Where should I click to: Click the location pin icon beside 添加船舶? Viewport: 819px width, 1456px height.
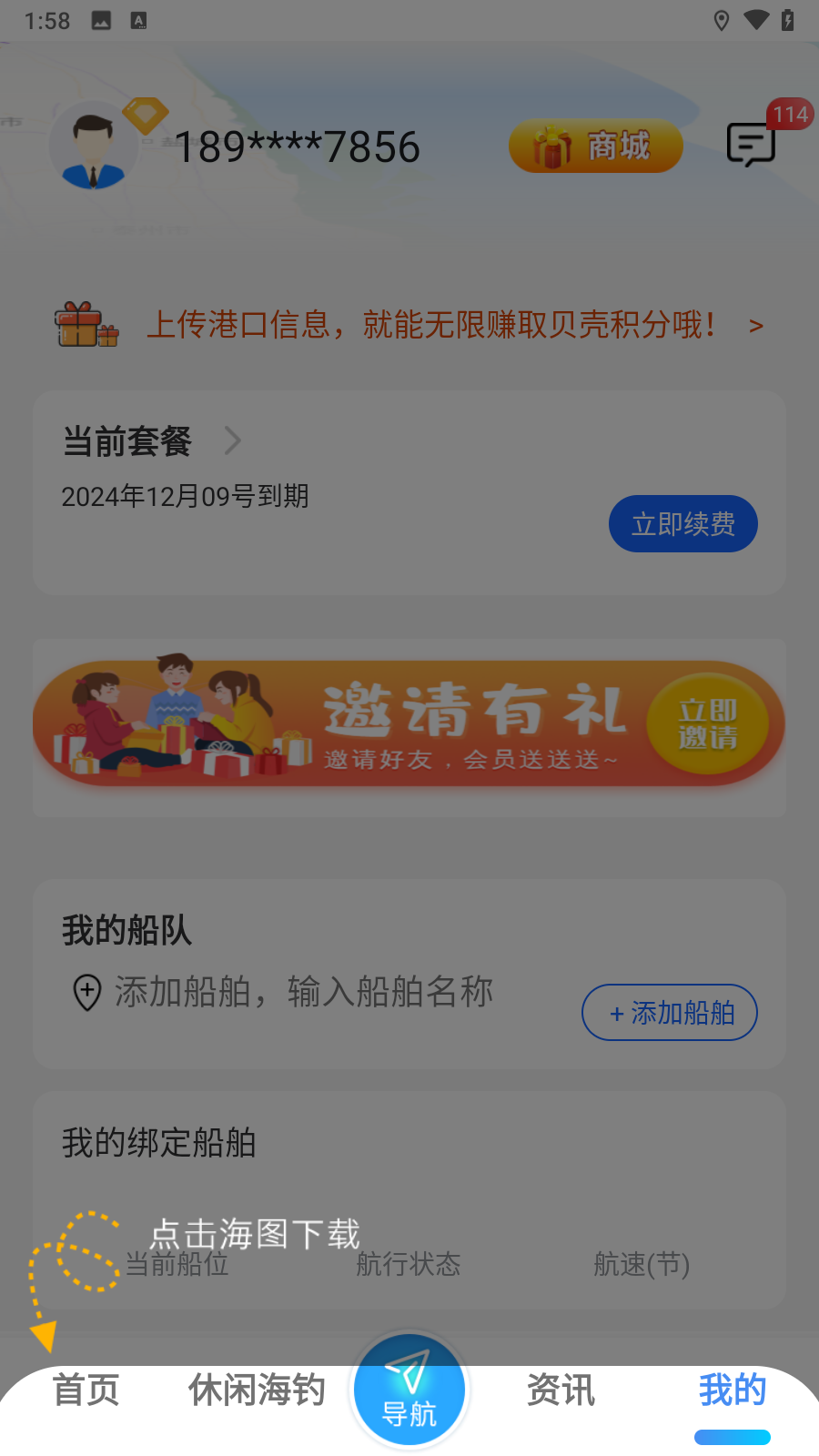click(x=86, y=992)
